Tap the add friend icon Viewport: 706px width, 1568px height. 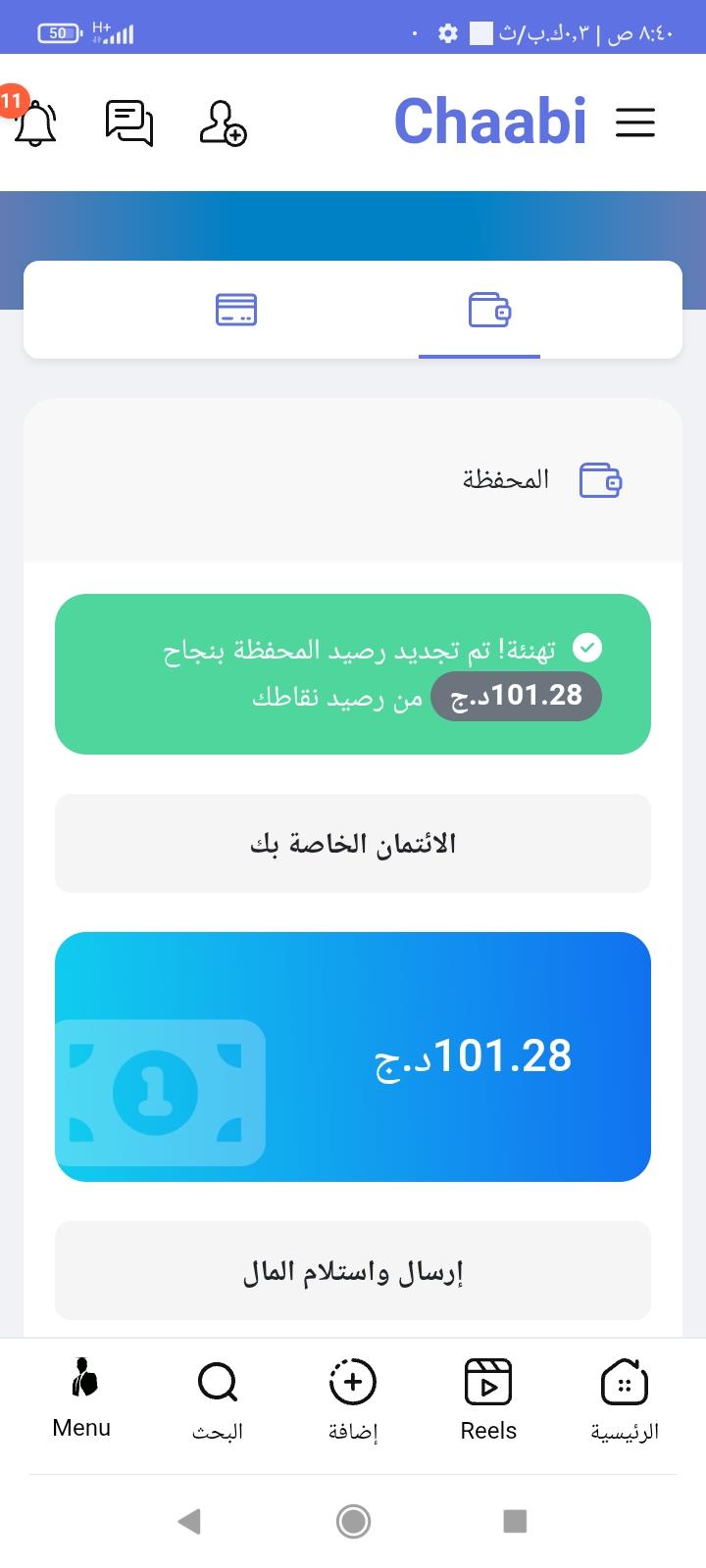pyautogui.click(x=223, y=123)
